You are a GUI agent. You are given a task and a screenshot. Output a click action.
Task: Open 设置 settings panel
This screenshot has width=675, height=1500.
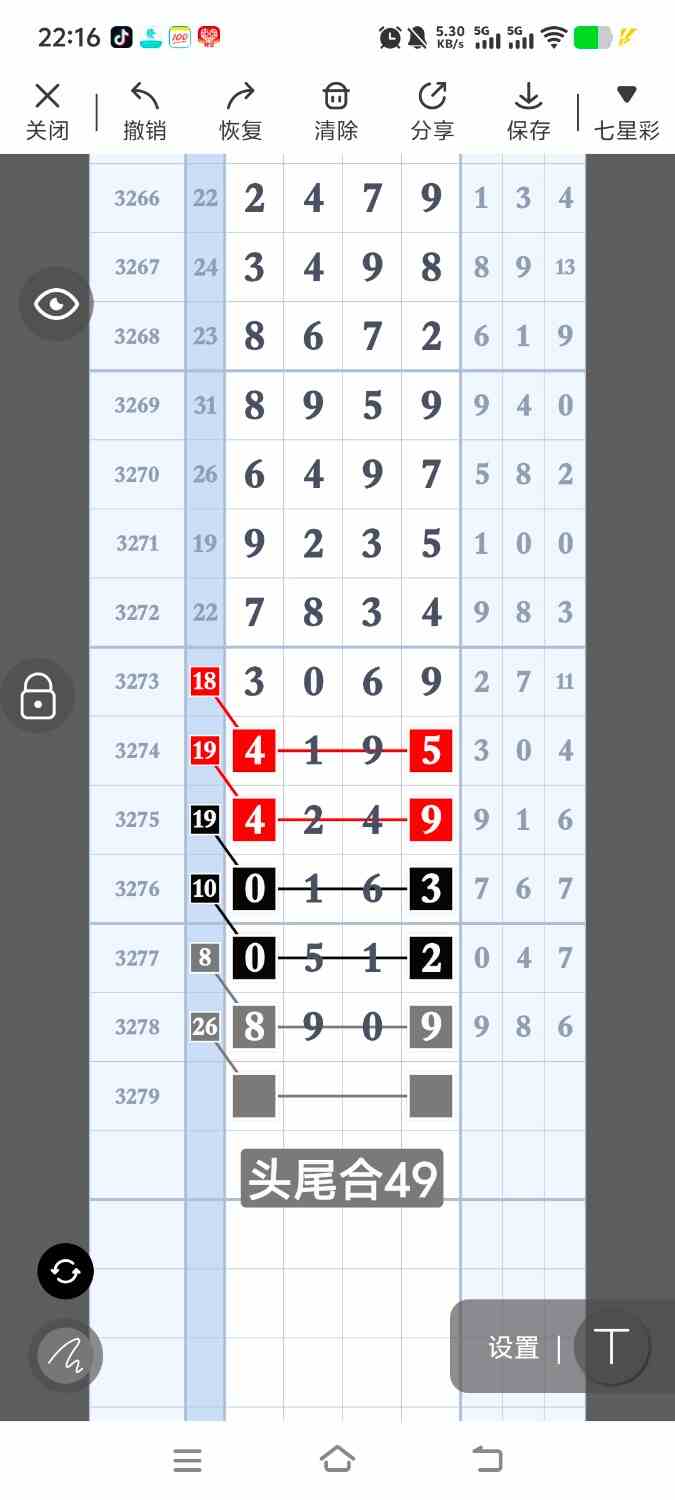click(514, 1347)
